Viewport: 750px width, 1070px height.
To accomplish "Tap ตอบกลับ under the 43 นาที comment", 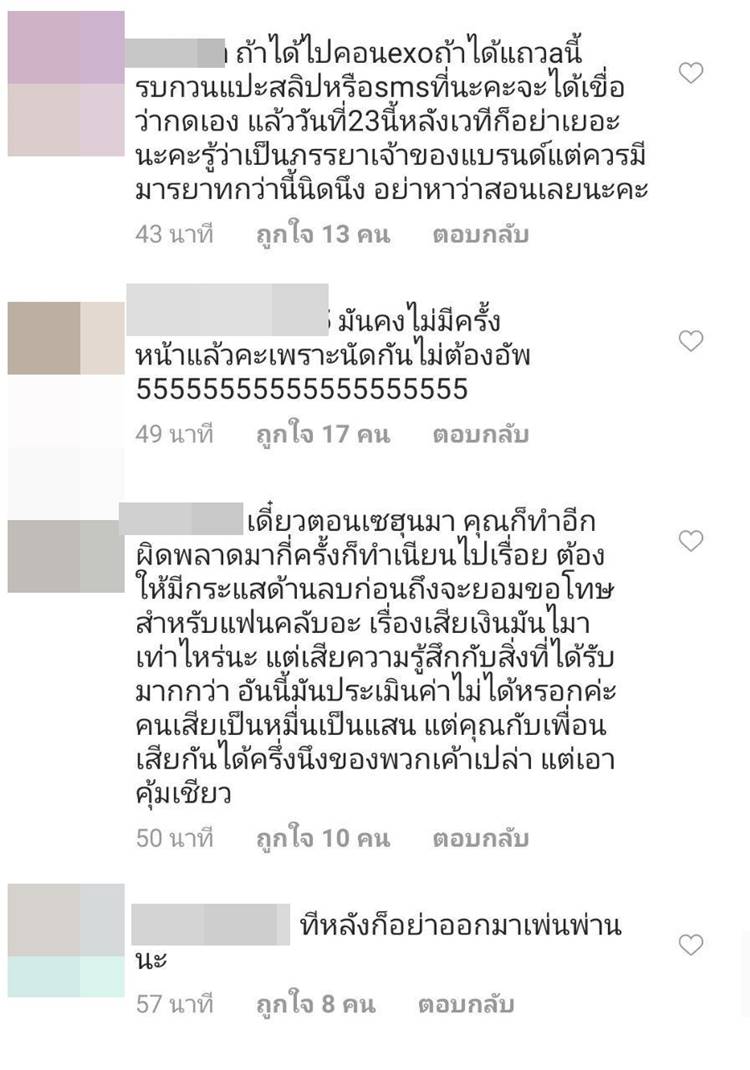I will 480,235.
